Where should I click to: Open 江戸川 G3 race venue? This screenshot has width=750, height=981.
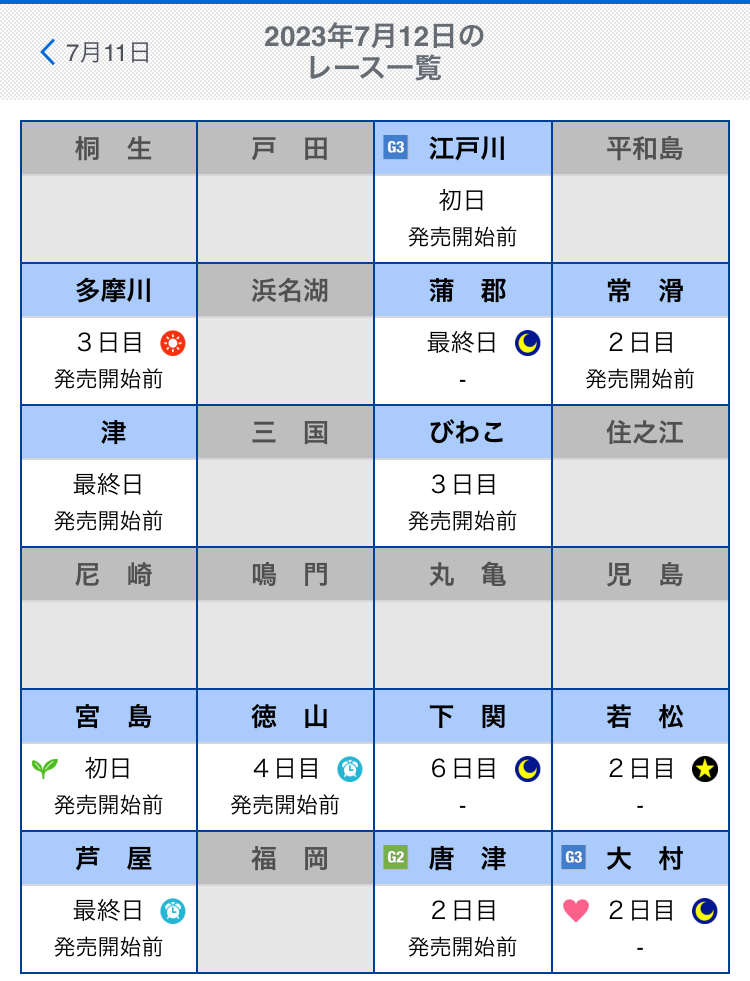(463, 192)
